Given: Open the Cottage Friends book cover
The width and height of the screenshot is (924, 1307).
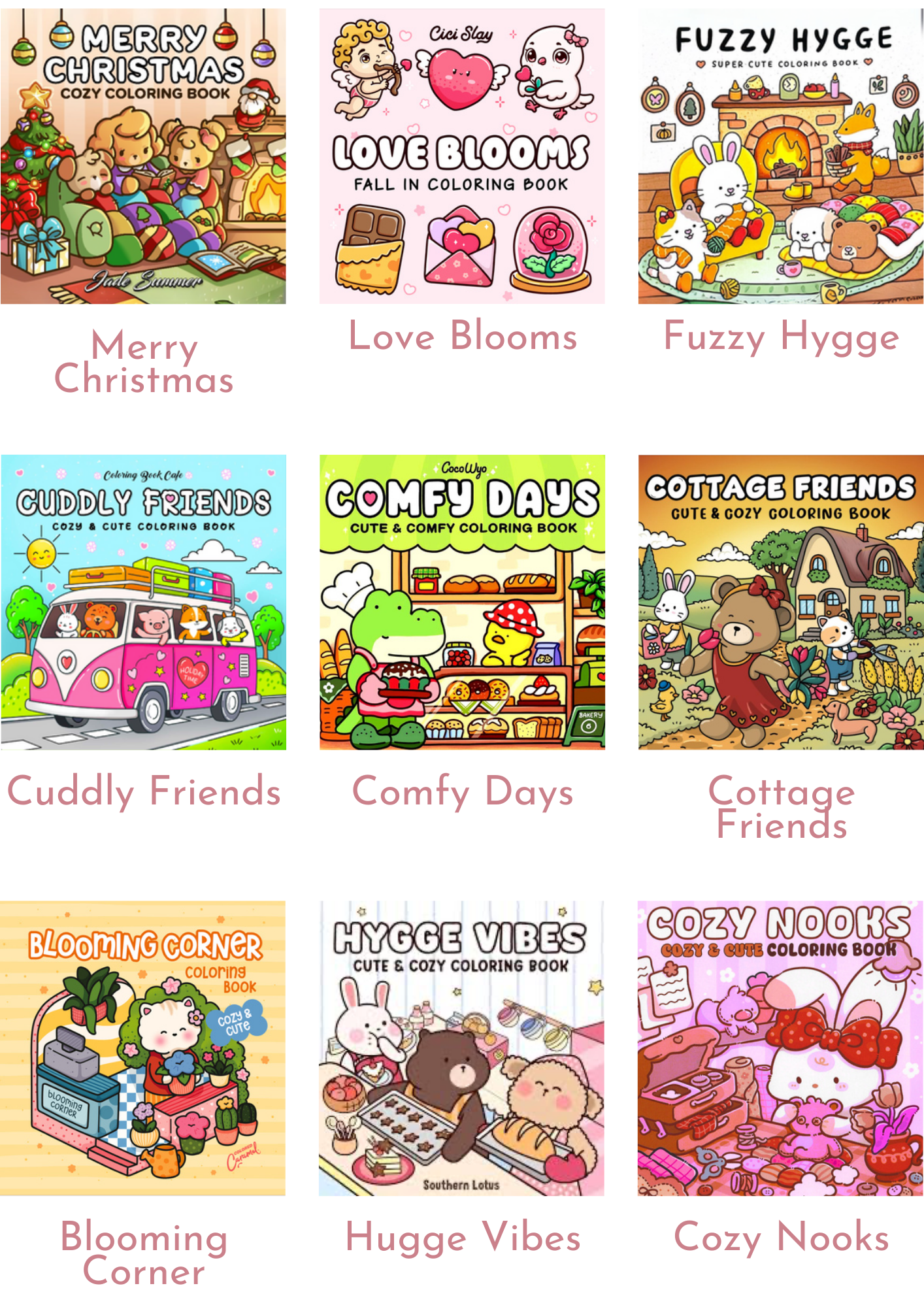Looking at the screenshot, I should coord(781,602).
